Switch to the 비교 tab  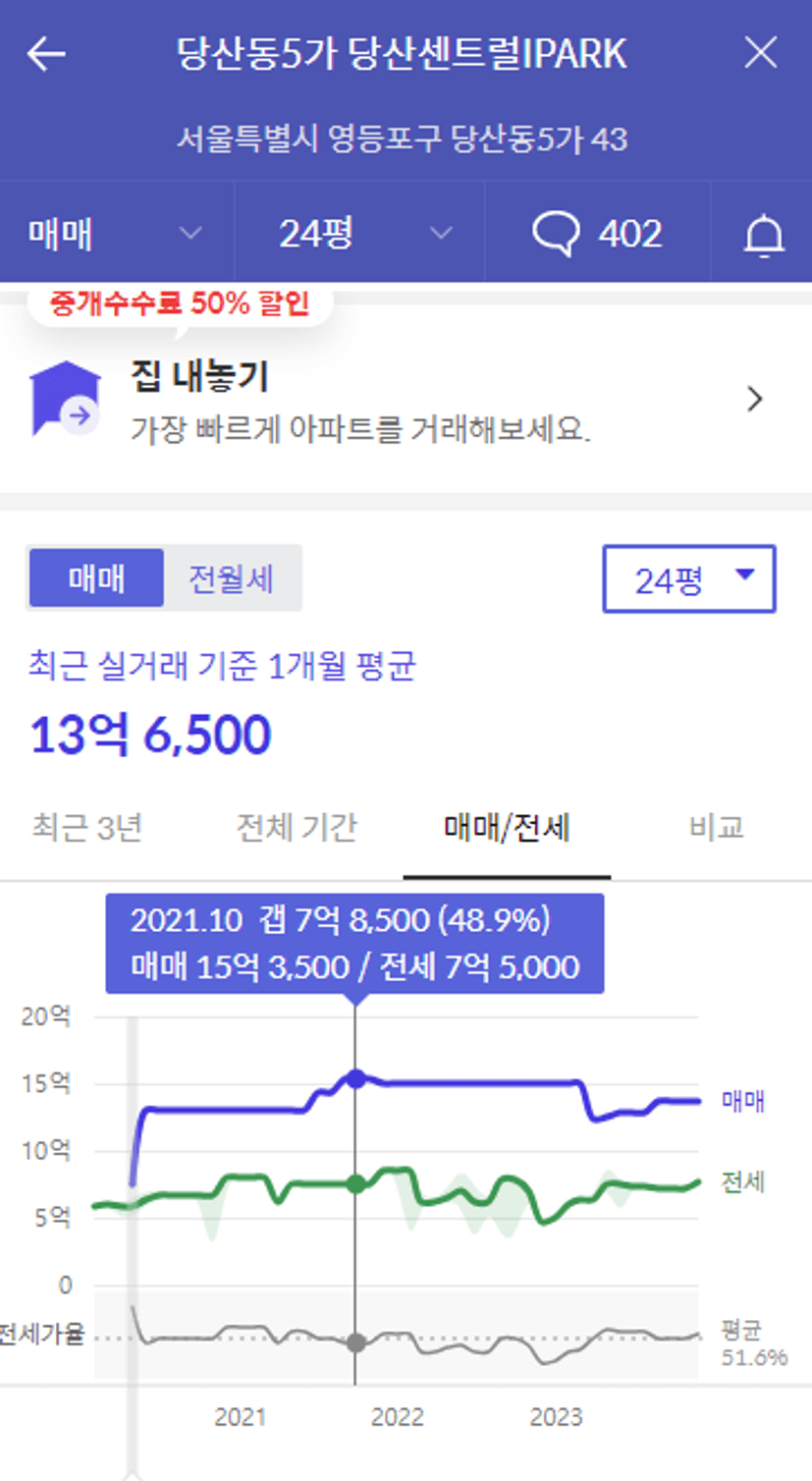pyautogui.click(x=717, y=827)
